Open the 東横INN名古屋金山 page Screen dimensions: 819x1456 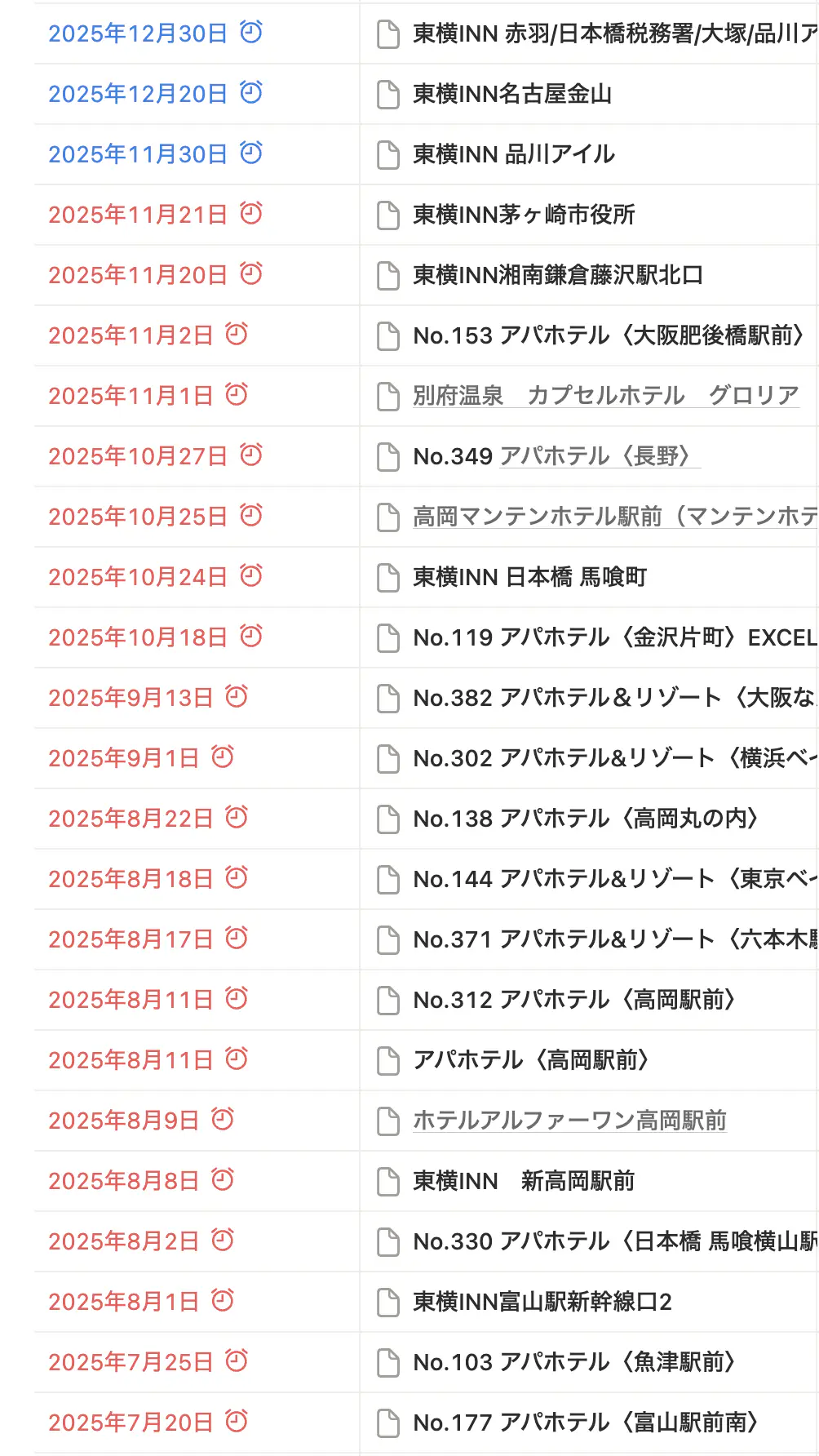tap(511, 95)
